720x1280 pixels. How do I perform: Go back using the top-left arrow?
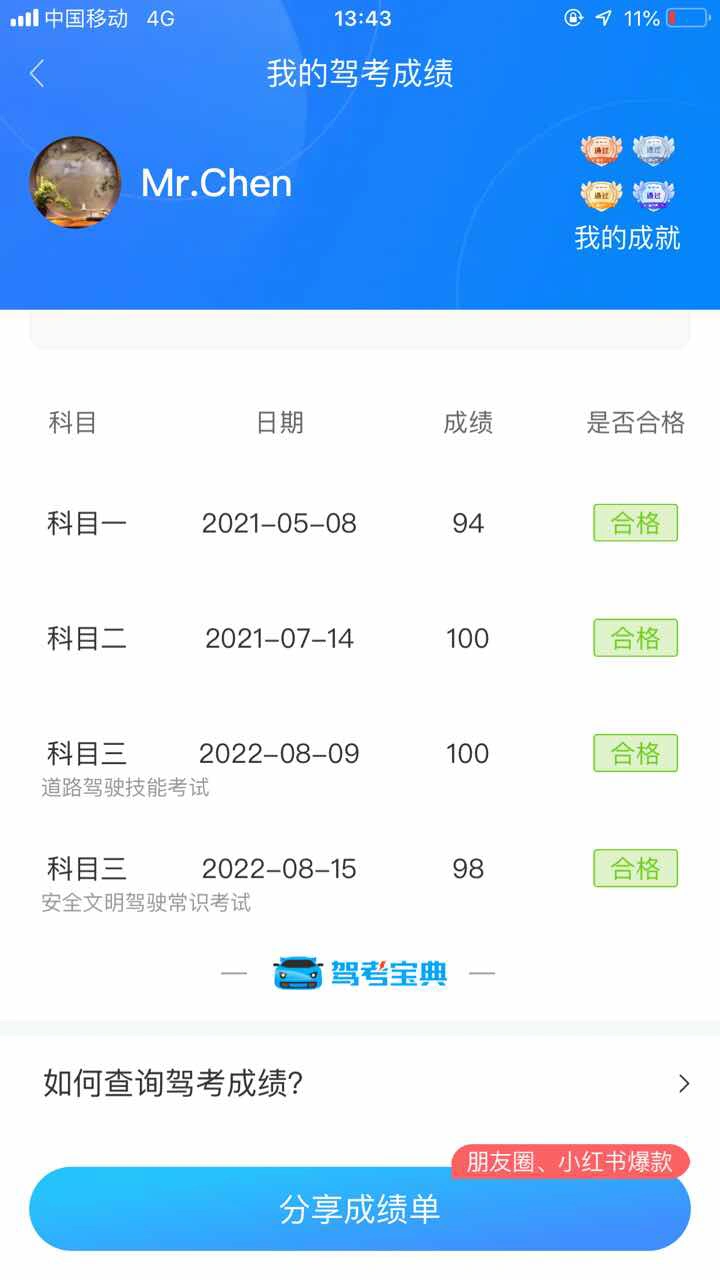point(37,73)
